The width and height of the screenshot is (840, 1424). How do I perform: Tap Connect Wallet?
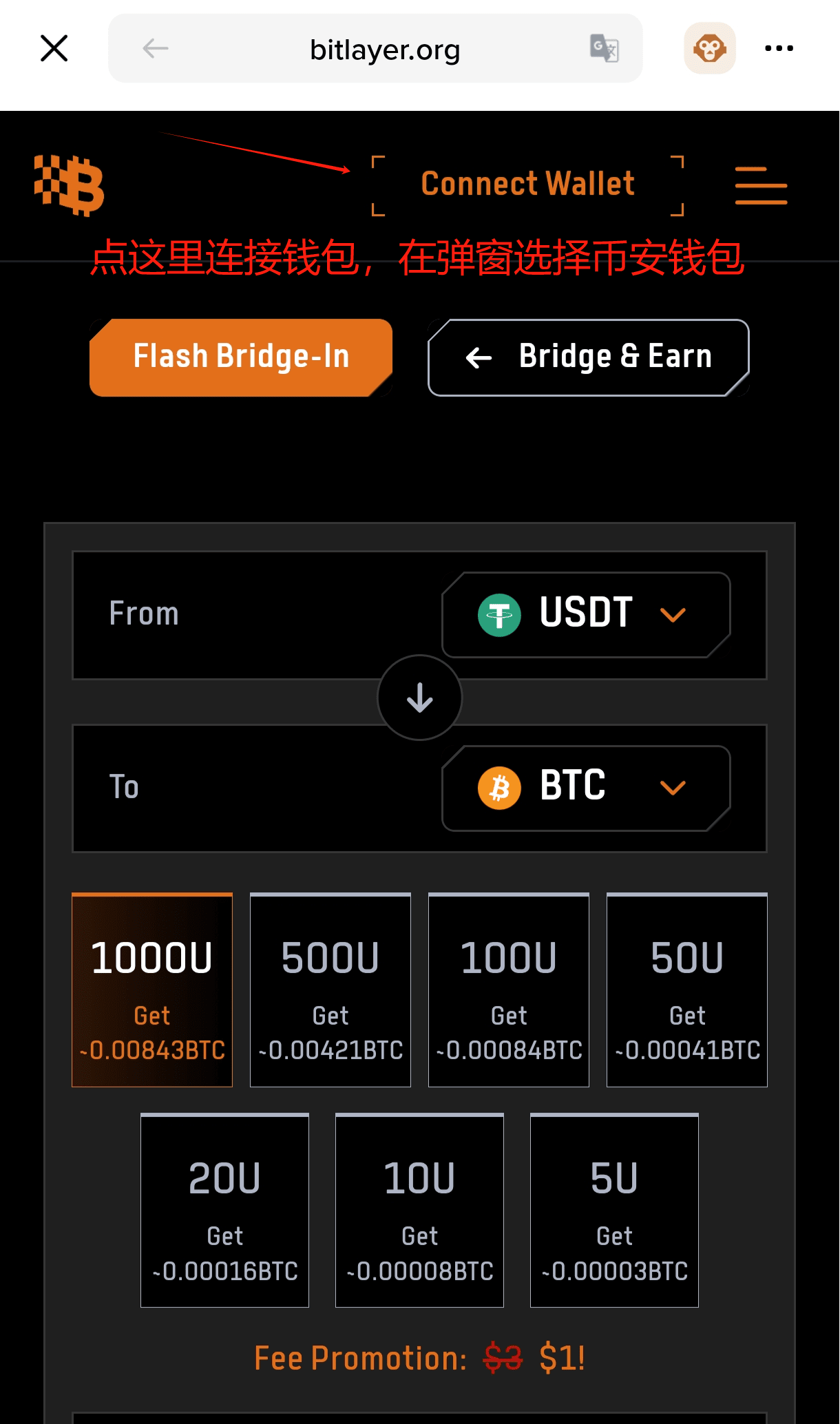tap(527, 185)
